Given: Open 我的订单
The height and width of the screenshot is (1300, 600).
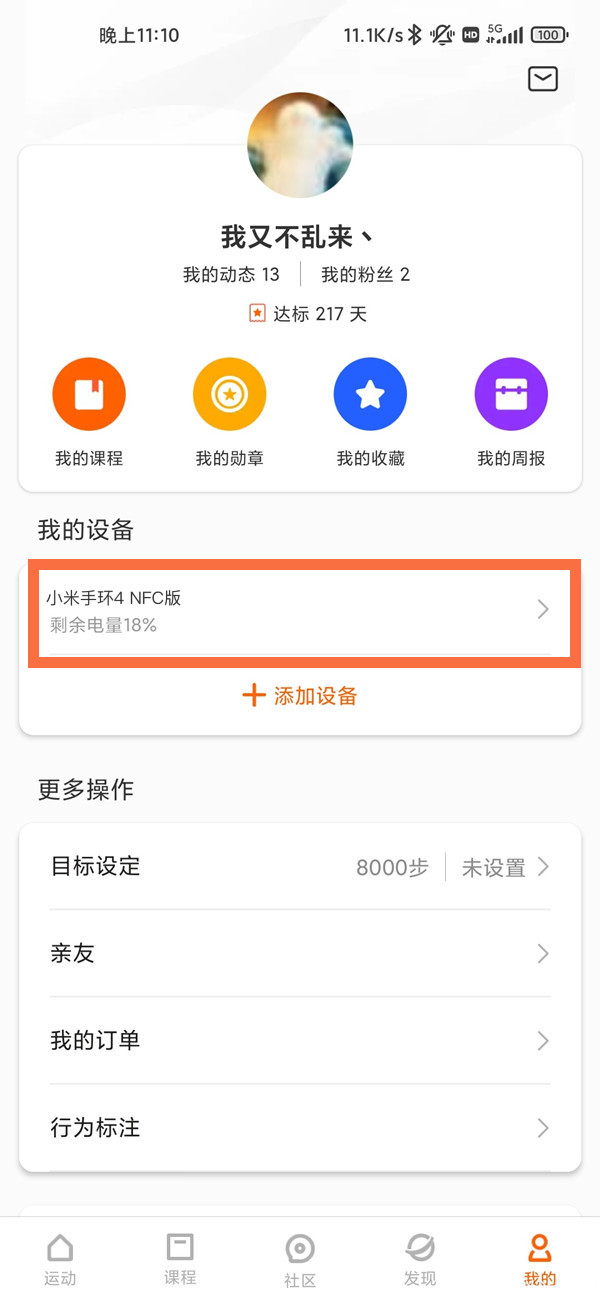Looking at the screenshot, I should [x=300, y=1041].
